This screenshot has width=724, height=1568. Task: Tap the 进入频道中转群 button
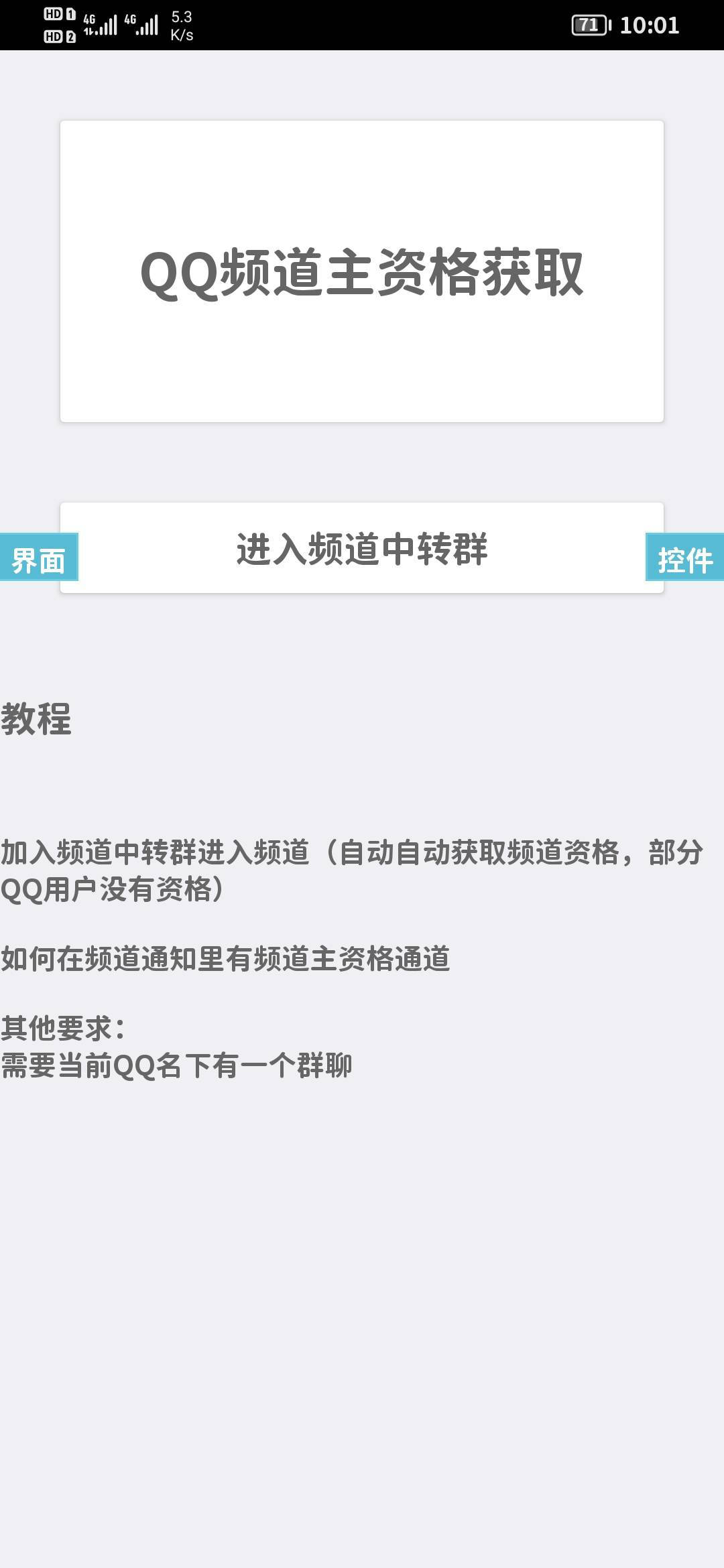tap(362, 548)
